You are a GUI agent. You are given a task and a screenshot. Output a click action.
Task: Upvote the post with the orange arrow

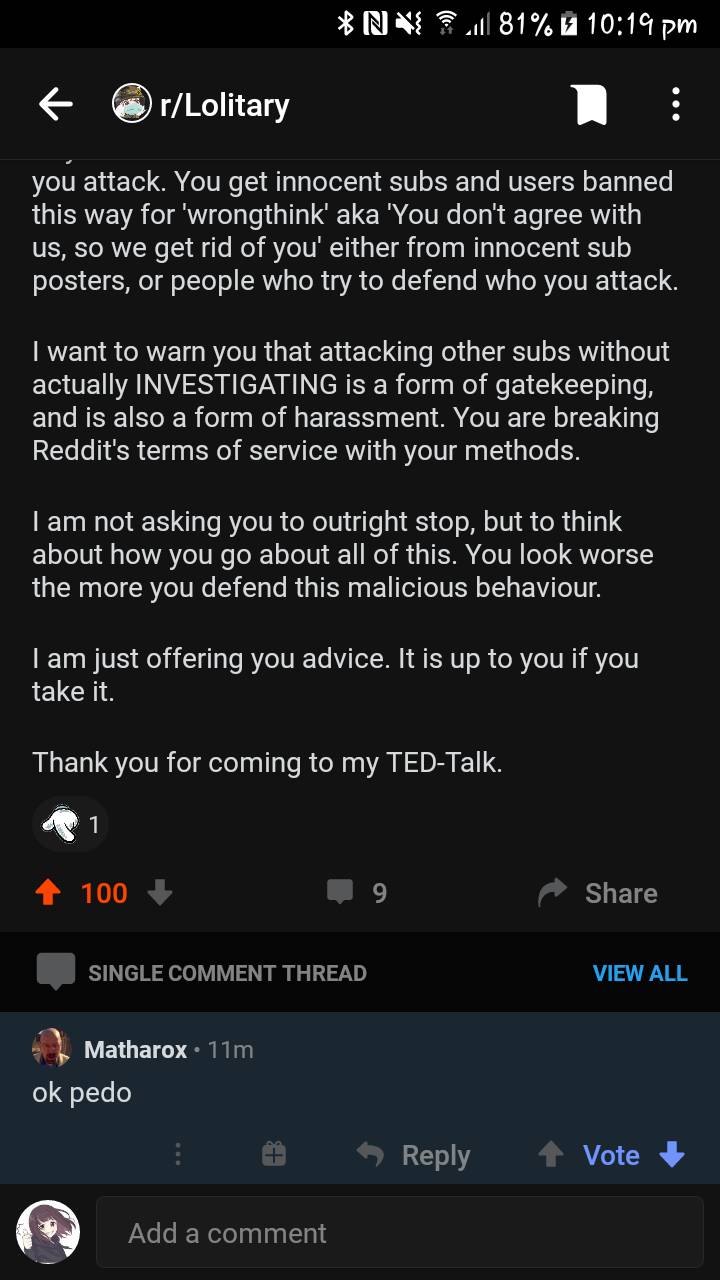pyautogui.click(x=47, y=892)
